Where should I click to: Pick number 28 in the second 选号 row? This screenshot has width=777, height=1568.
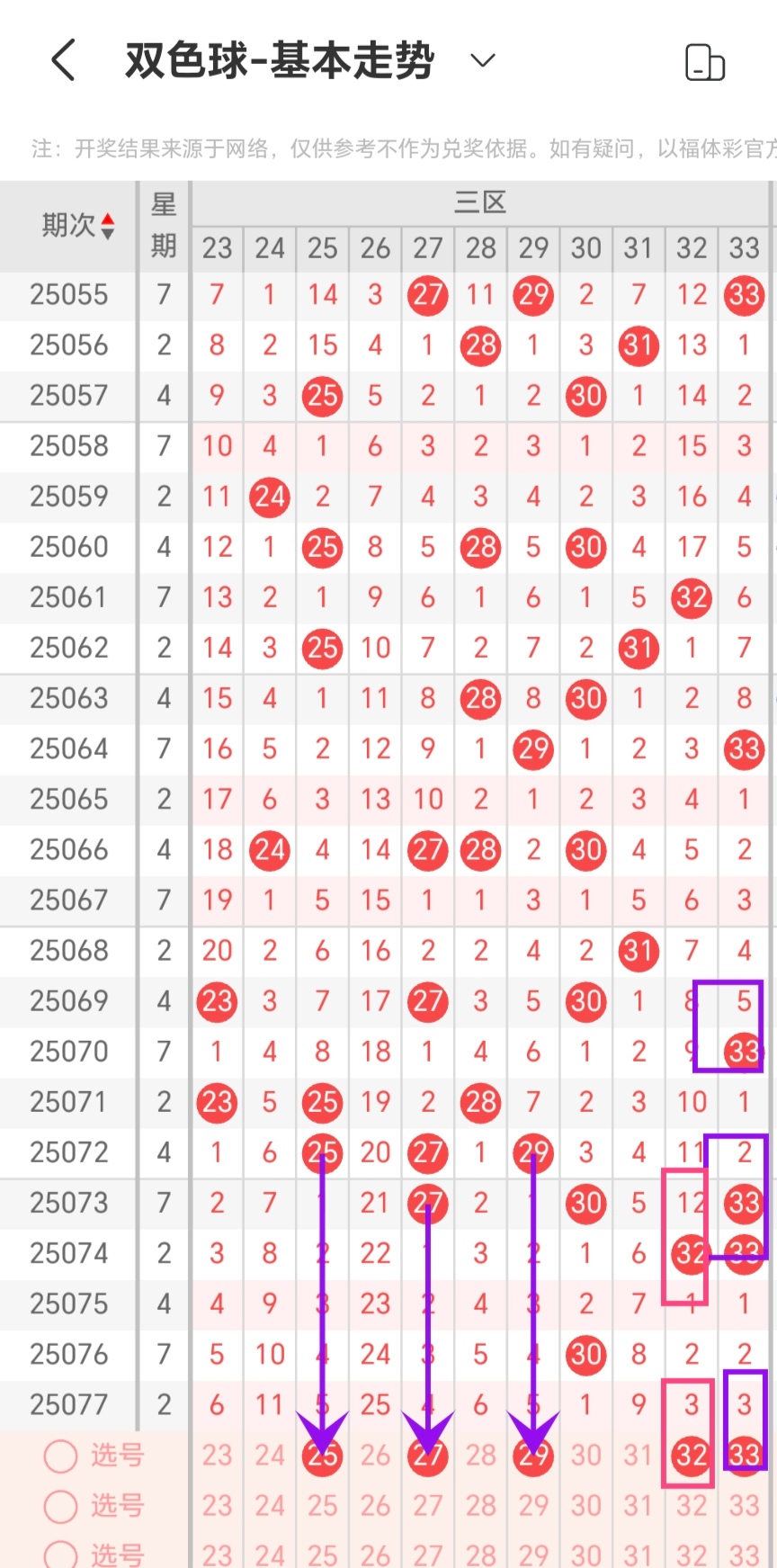coord(481,1506)
